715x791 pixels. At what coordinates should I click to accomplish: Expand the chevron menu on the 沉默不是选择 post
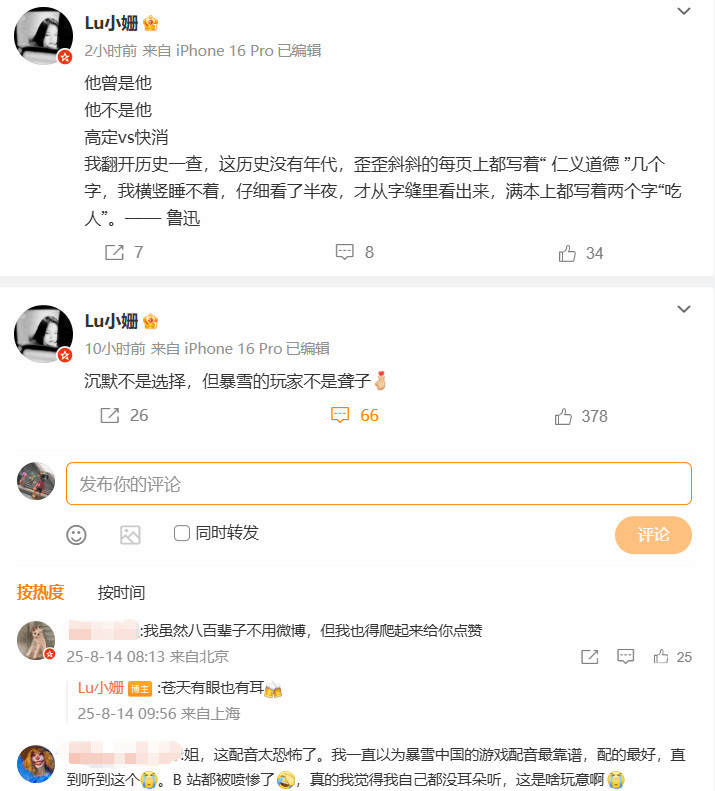pyautogui.click(x=684, y=310)
